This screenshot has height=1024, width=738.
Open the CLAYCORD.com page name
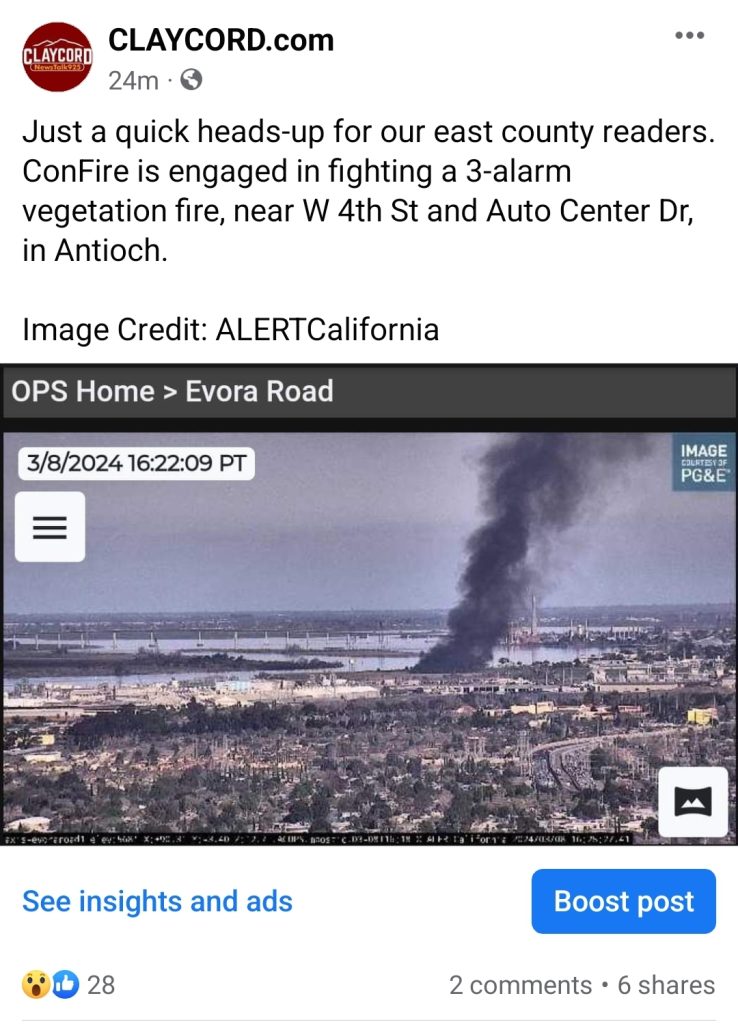tap(220, 40)
